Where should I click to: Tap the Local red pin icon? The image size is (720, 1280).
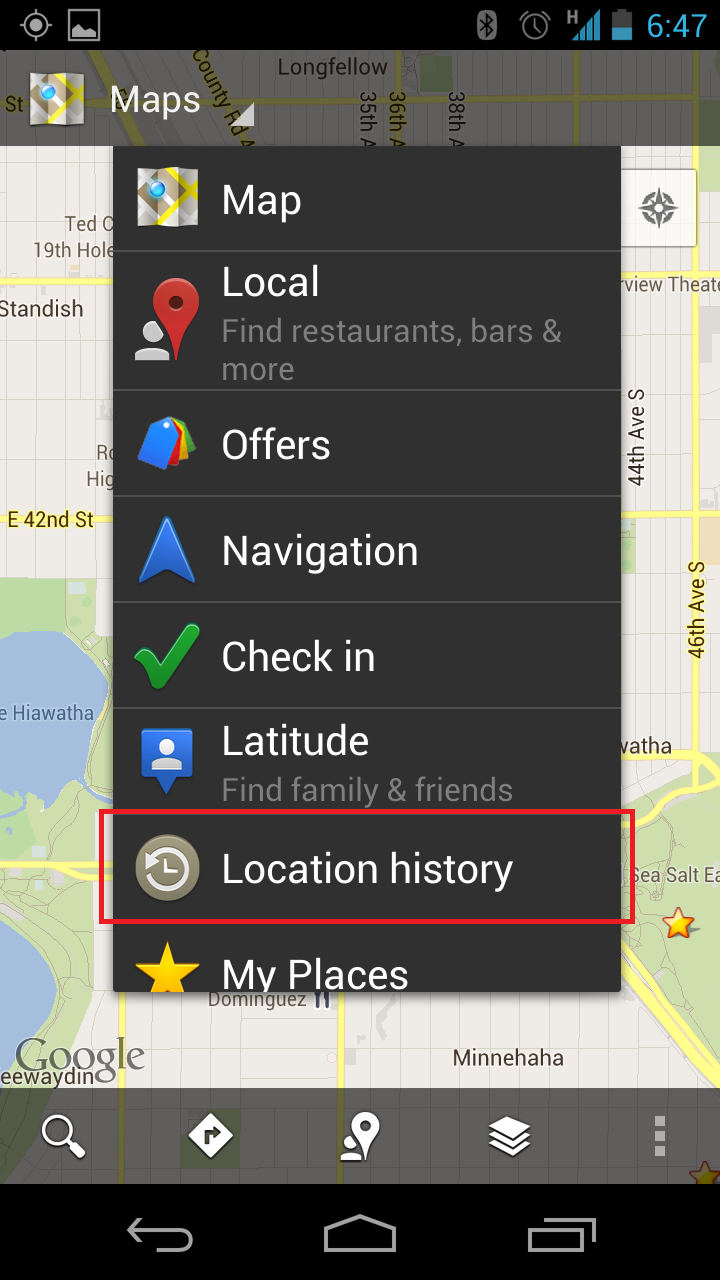[x=167, y=320]
